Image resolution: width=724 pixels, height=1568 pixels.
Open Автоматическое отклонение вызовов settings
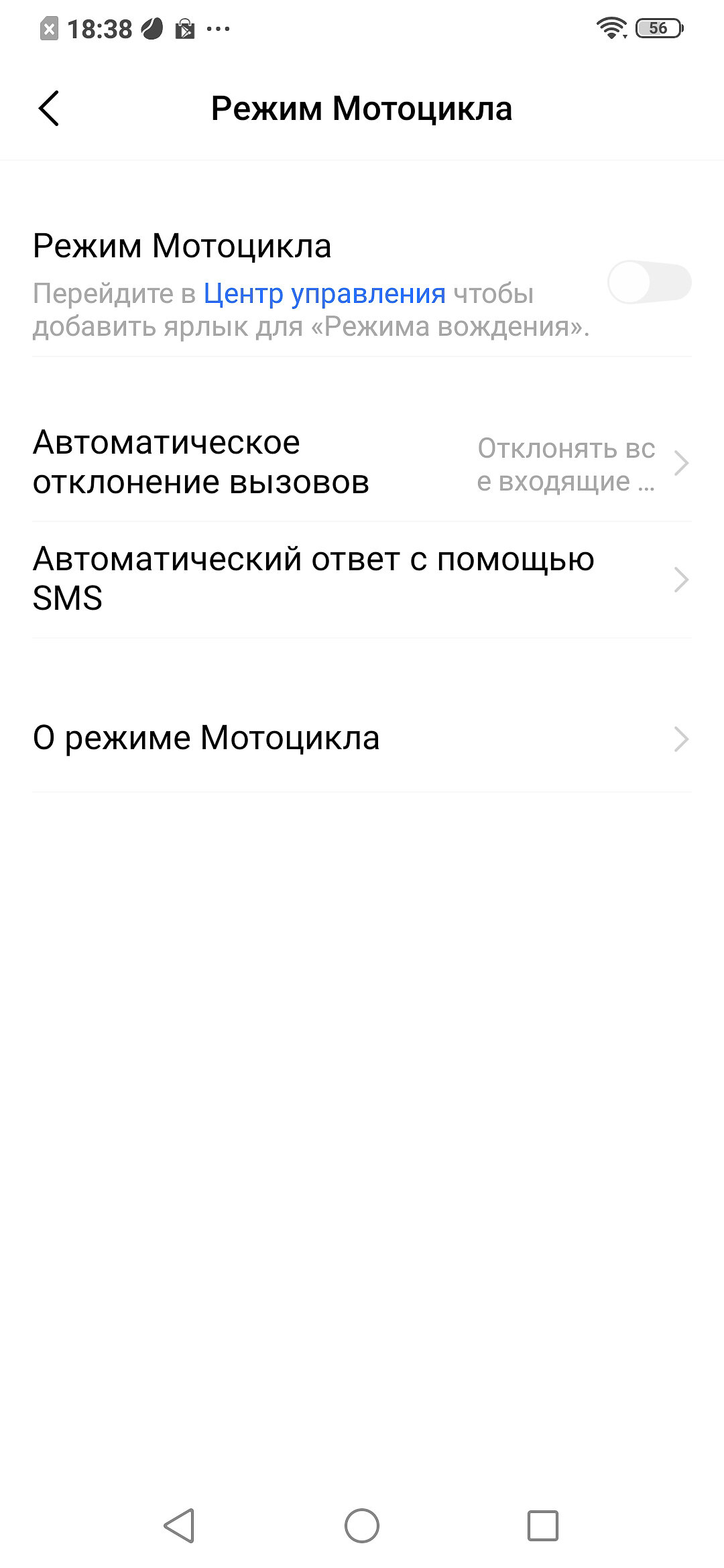click(362, 463)
